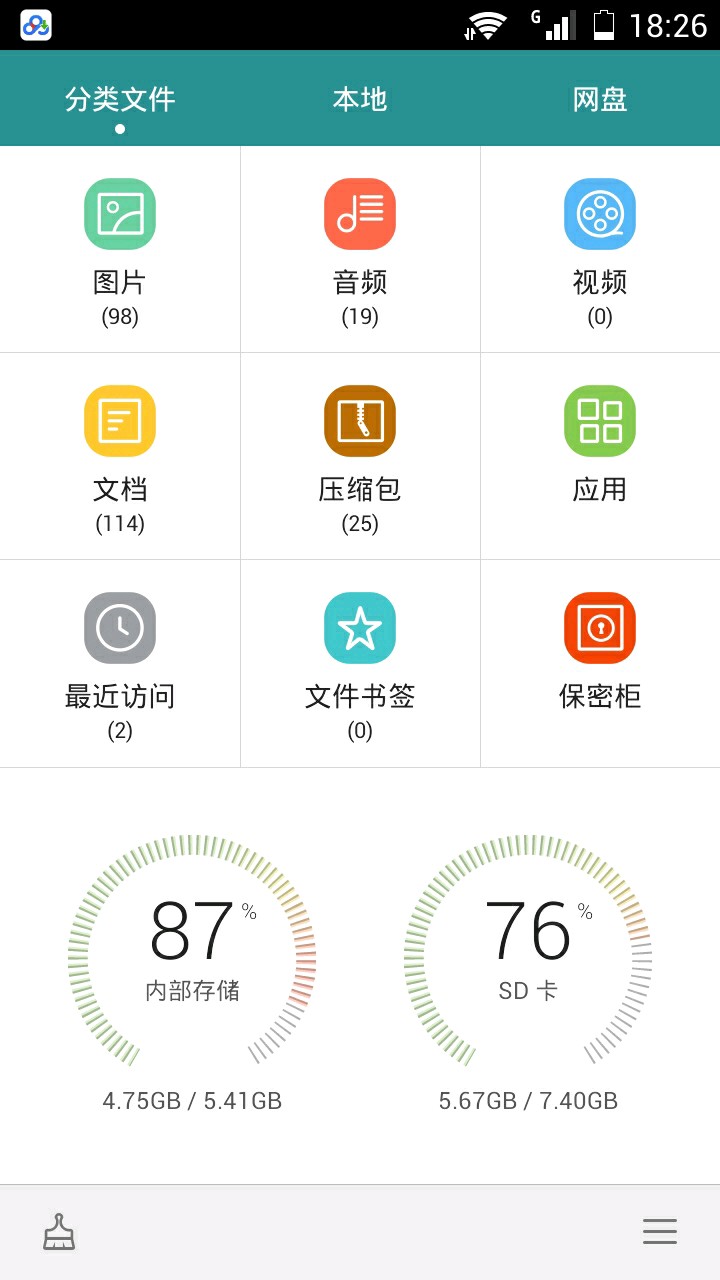Open the 压缩包 category
This screenshot has height=1280, width=720.
[x=360, y=455]
